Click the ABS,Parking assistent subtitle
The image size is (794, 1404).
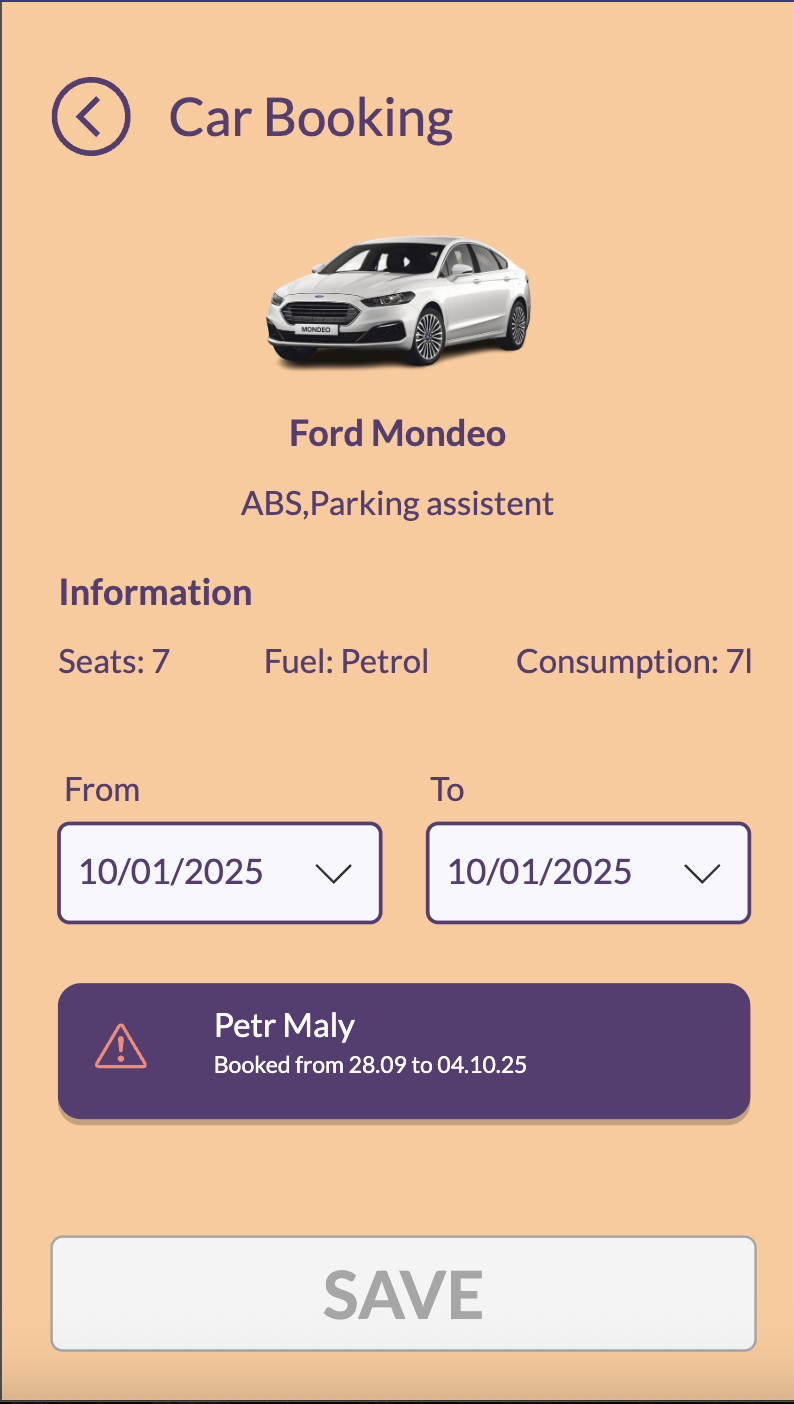[398, 503]
